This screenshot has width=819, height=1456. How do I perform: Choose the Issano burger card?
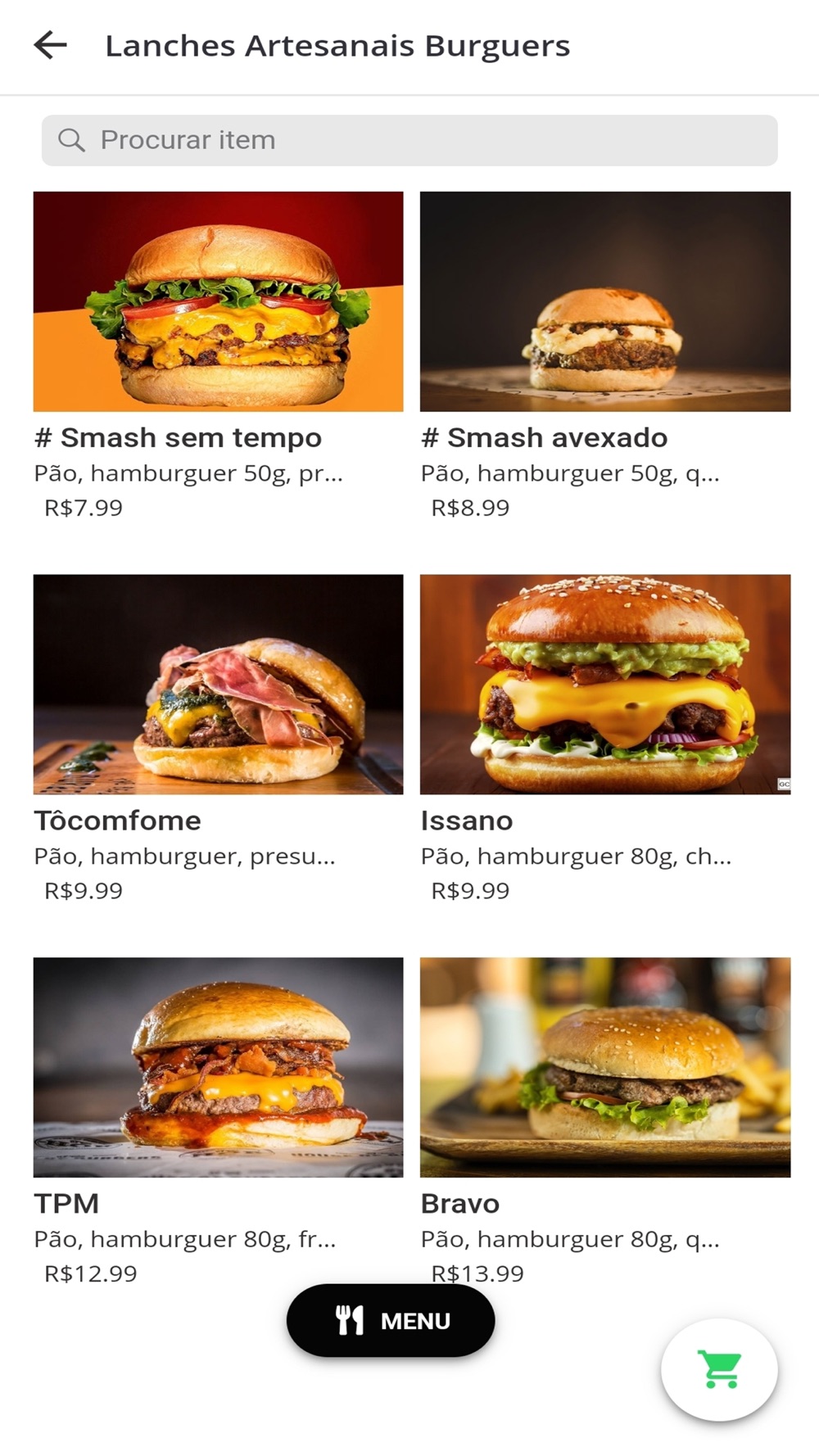604,685
